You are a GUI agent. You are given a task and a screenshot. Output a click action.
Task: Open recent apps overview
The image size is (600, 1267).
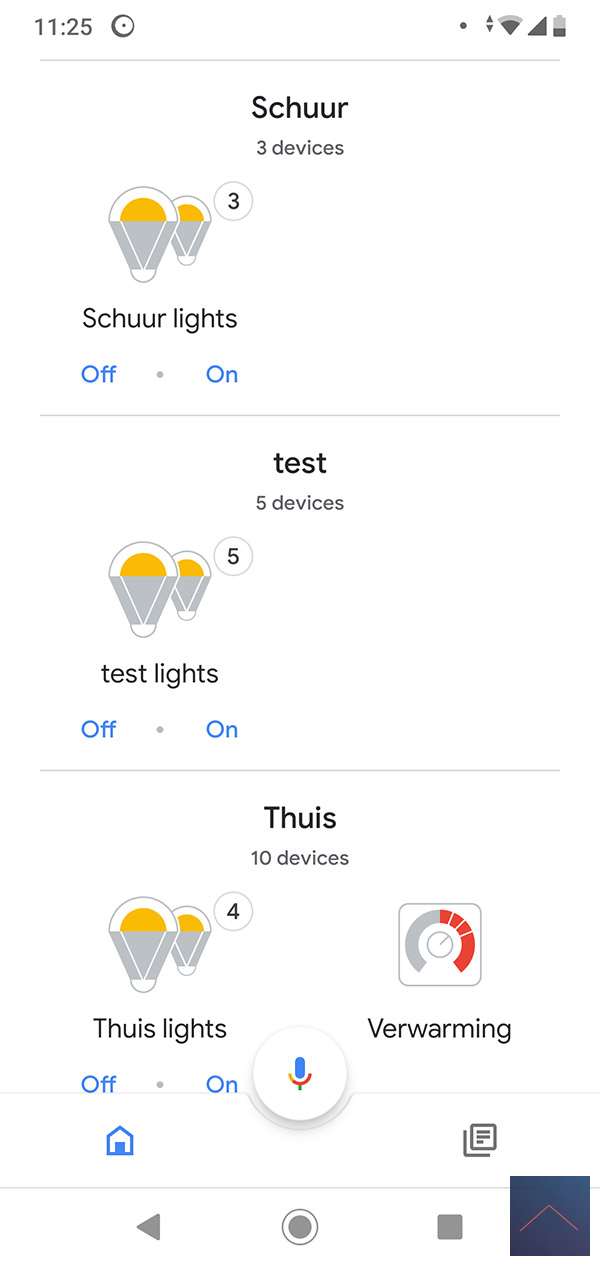tap(450, 1226)
